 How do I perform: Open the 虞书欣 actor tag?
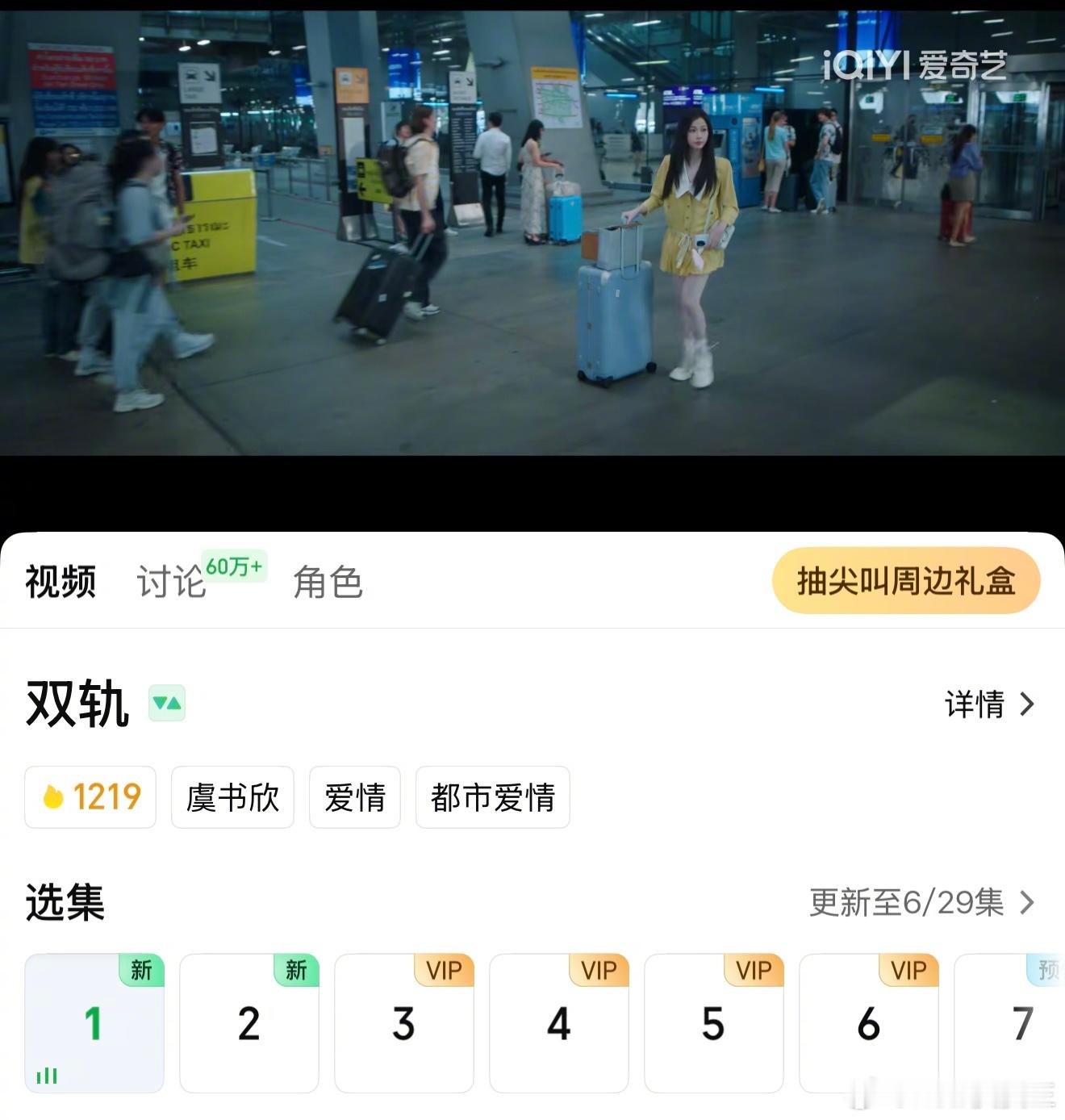(232, 797)
